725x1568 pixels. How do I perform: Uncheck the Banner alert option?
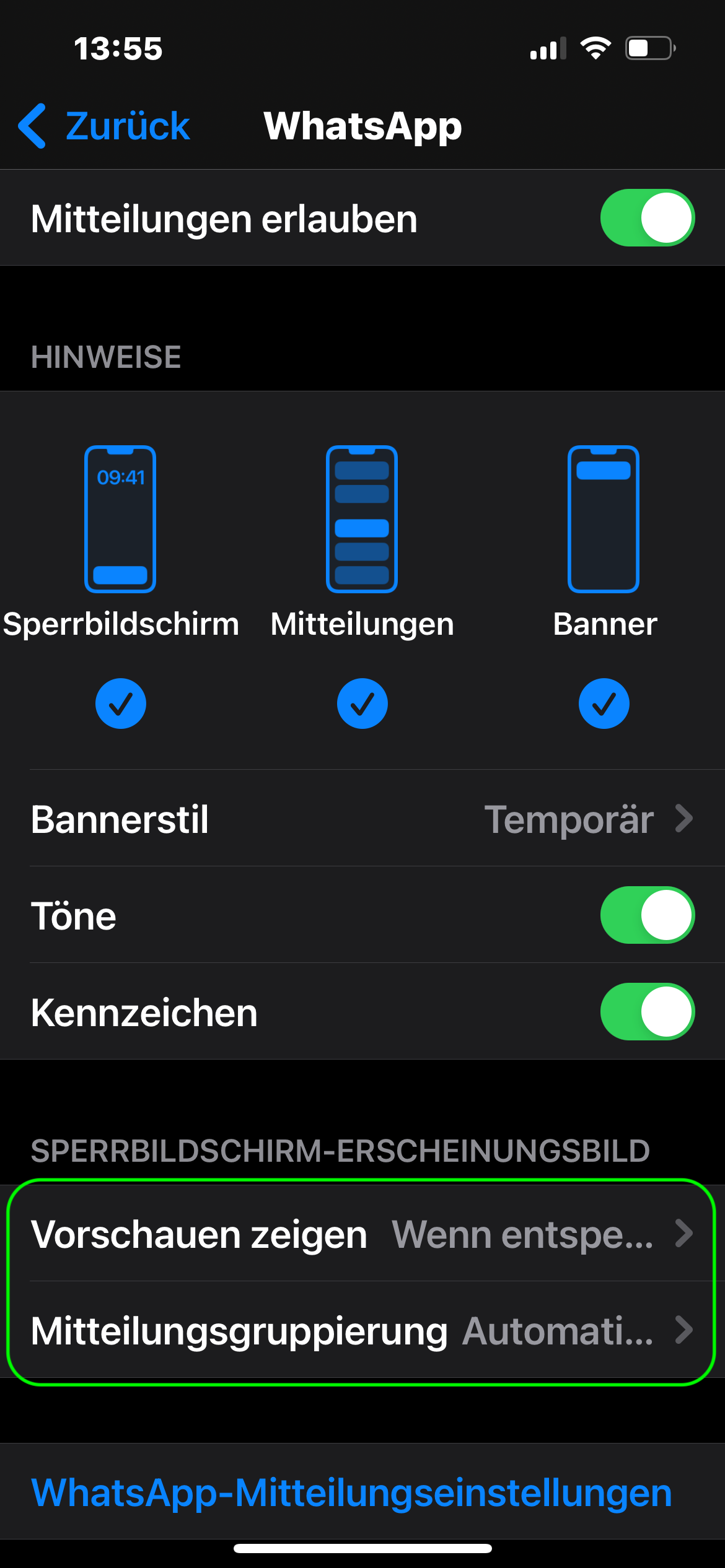pos(604,703)
